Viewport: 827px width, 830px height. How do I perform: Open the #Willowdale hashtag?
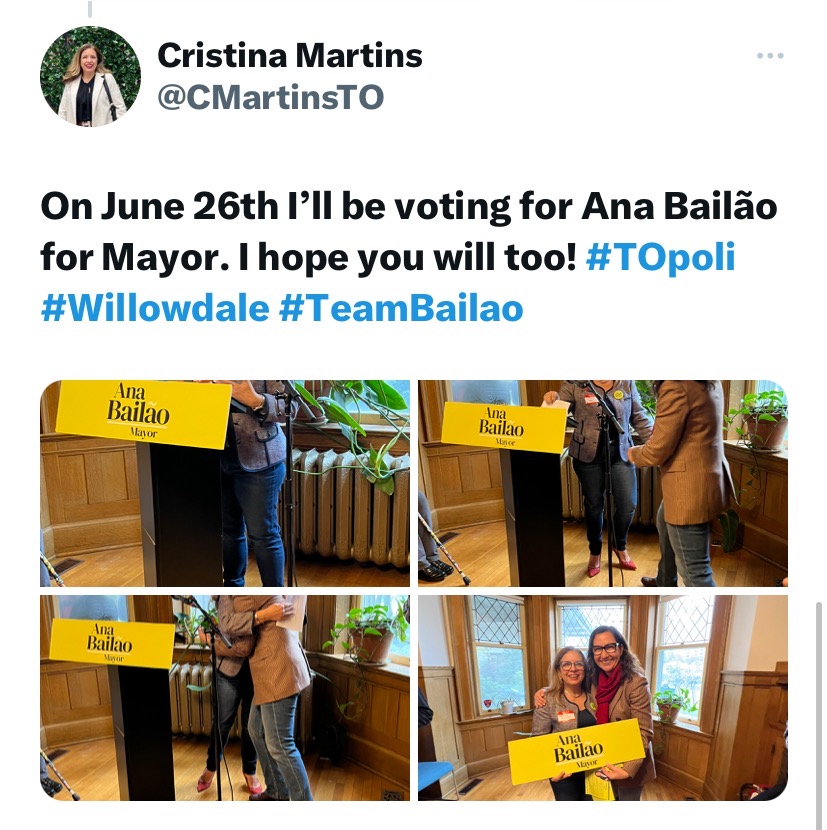coord(155,307)
